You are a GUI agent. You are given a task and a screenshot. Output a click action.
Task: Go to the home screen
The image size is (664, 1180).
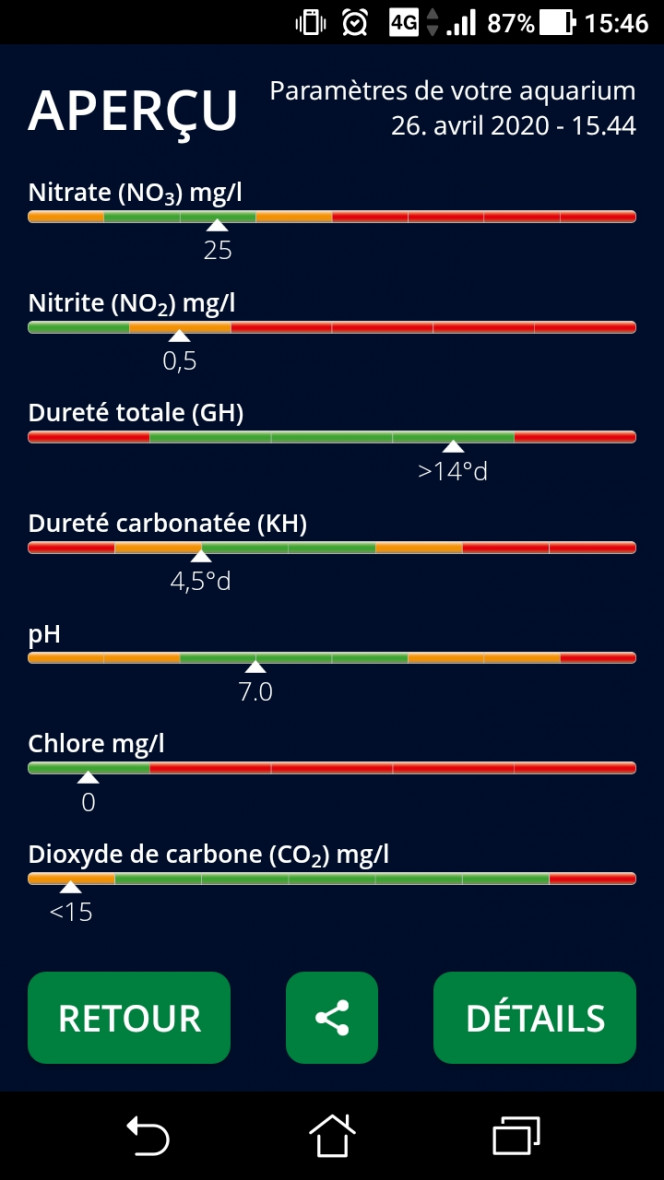click(x=332, y=1135)
